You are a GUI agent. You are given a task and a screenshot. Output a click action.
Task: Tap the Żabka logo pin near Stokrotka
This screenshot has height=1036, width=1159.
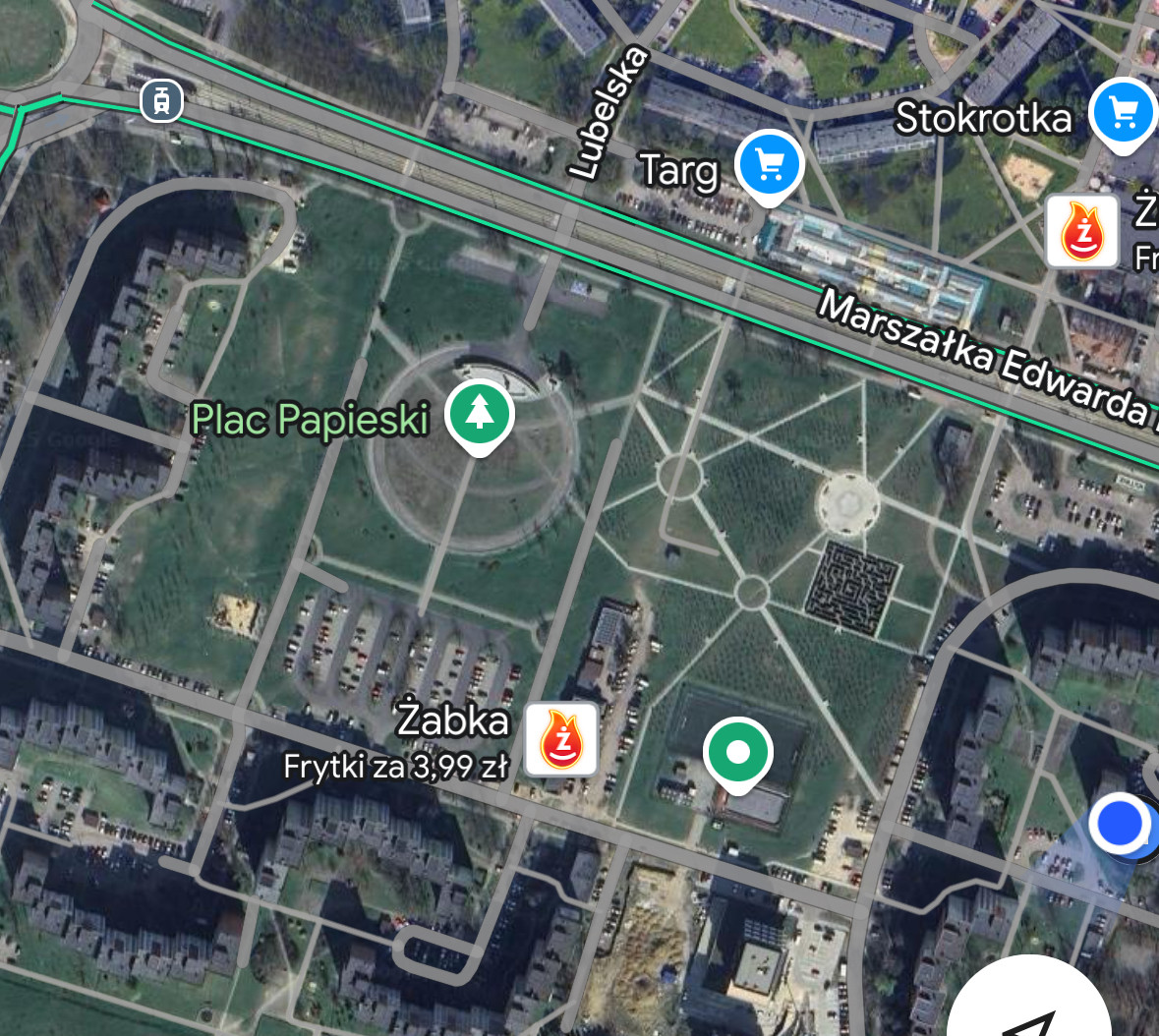pos(1082,232)
